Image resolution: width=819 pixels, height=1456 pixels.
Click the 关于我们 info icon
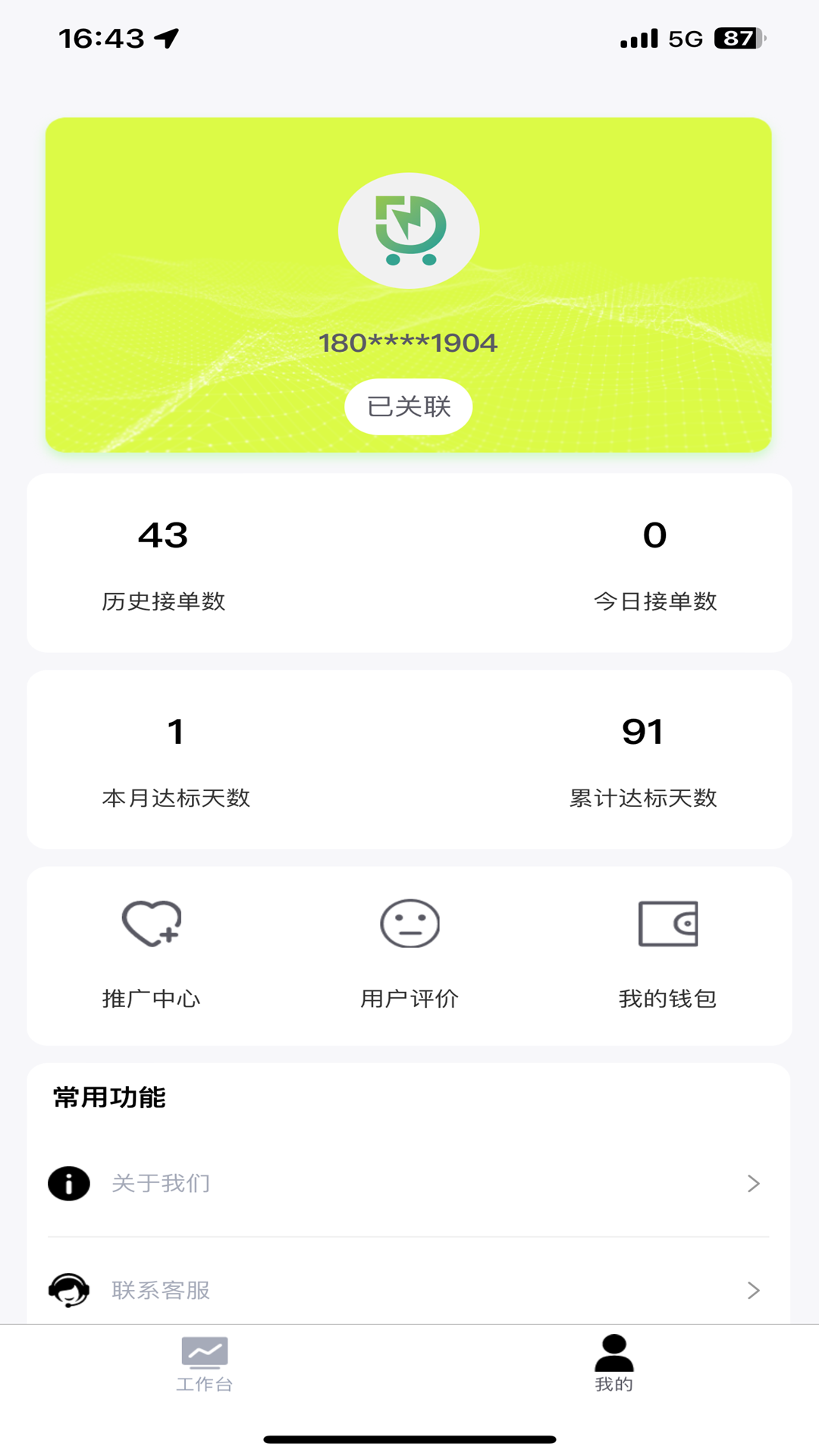pos(67,1183)
